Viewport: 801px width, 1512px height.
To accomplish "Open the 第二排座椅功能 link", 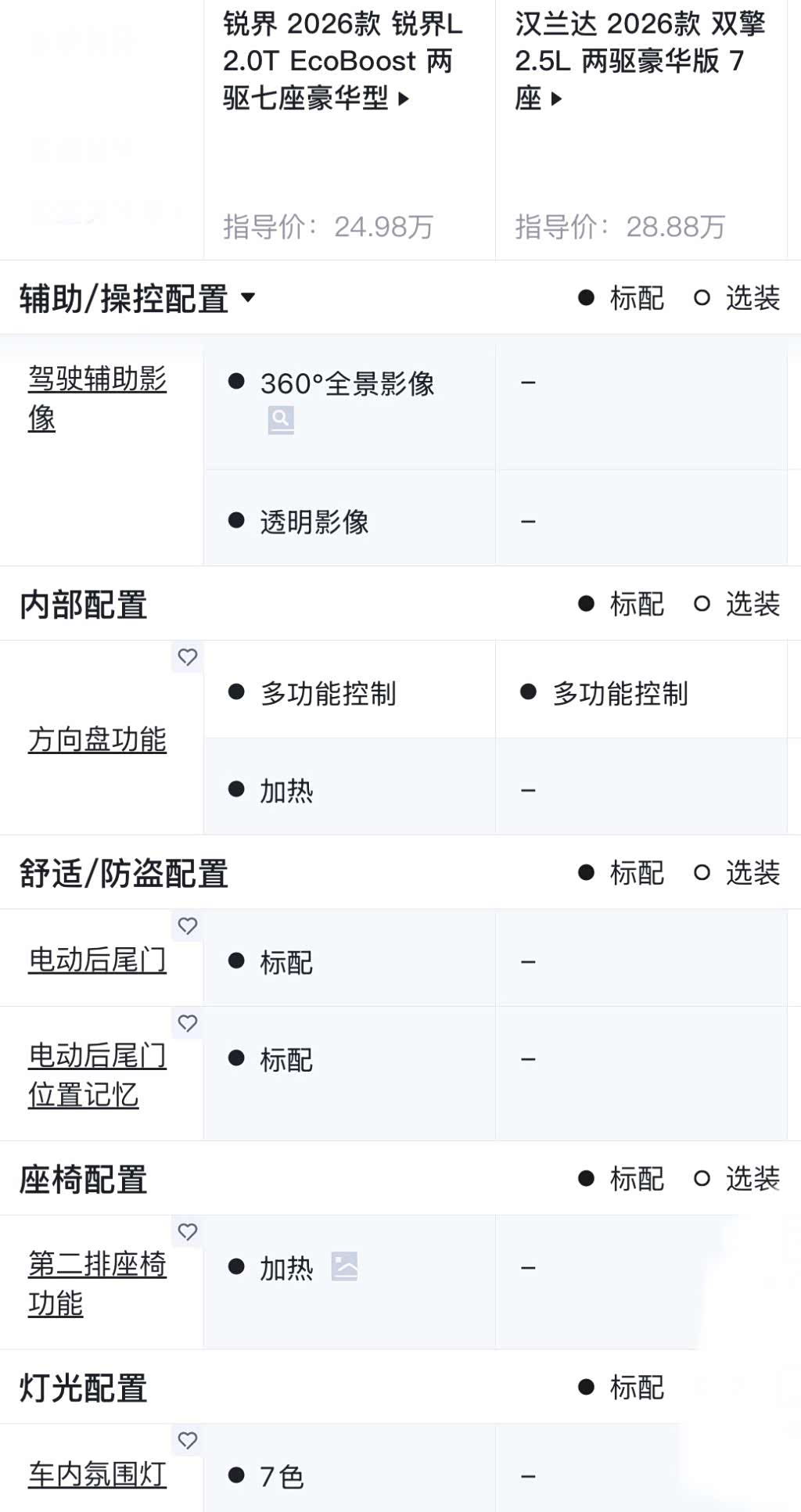I will click(97, 1284).
